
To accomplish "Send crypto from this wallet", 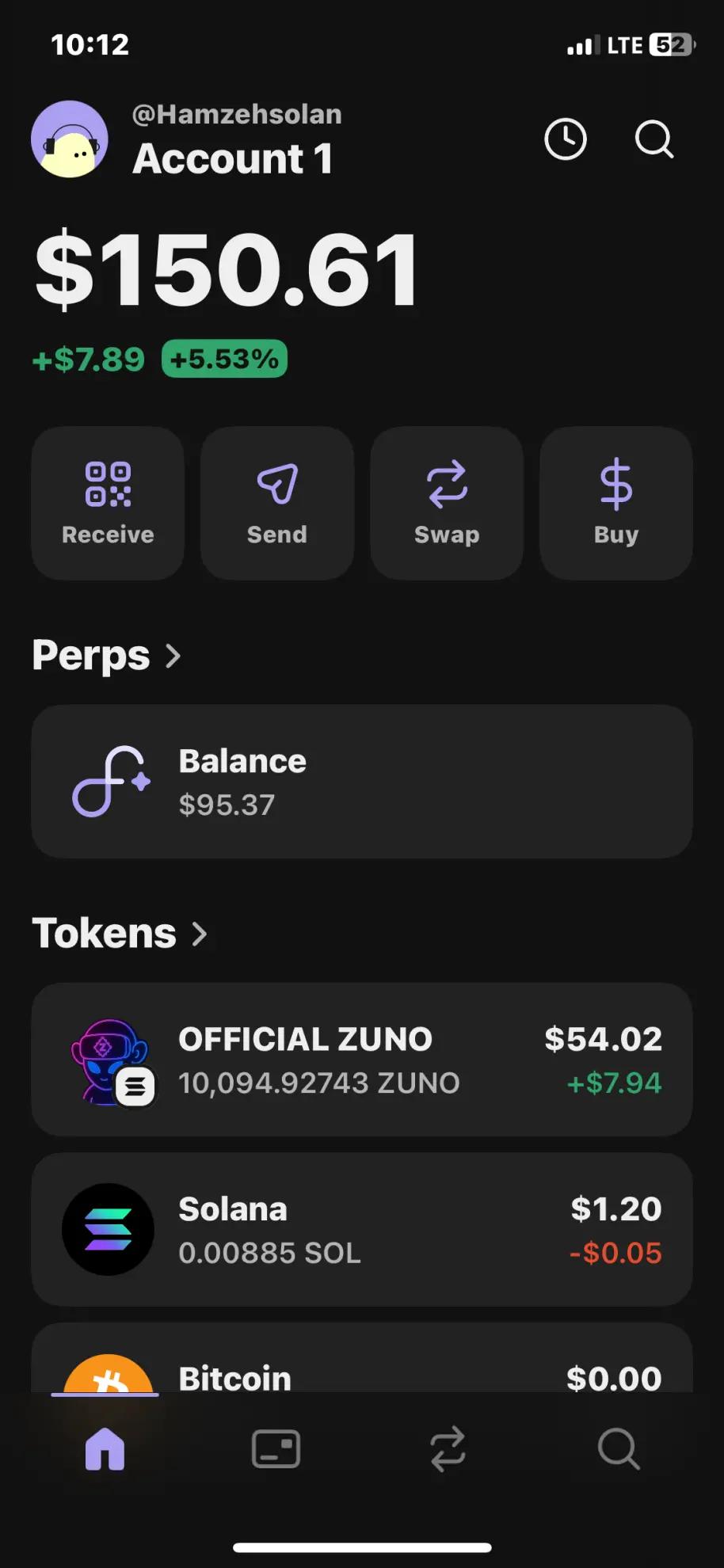I will coord(277,504).
